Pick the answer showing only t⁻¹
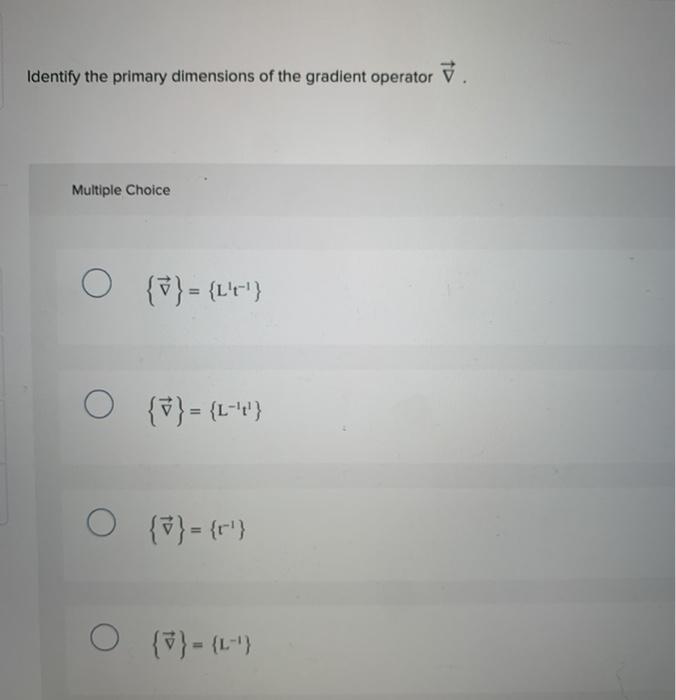Viewport: 676px width, 700px height. [x=95, y=523]
